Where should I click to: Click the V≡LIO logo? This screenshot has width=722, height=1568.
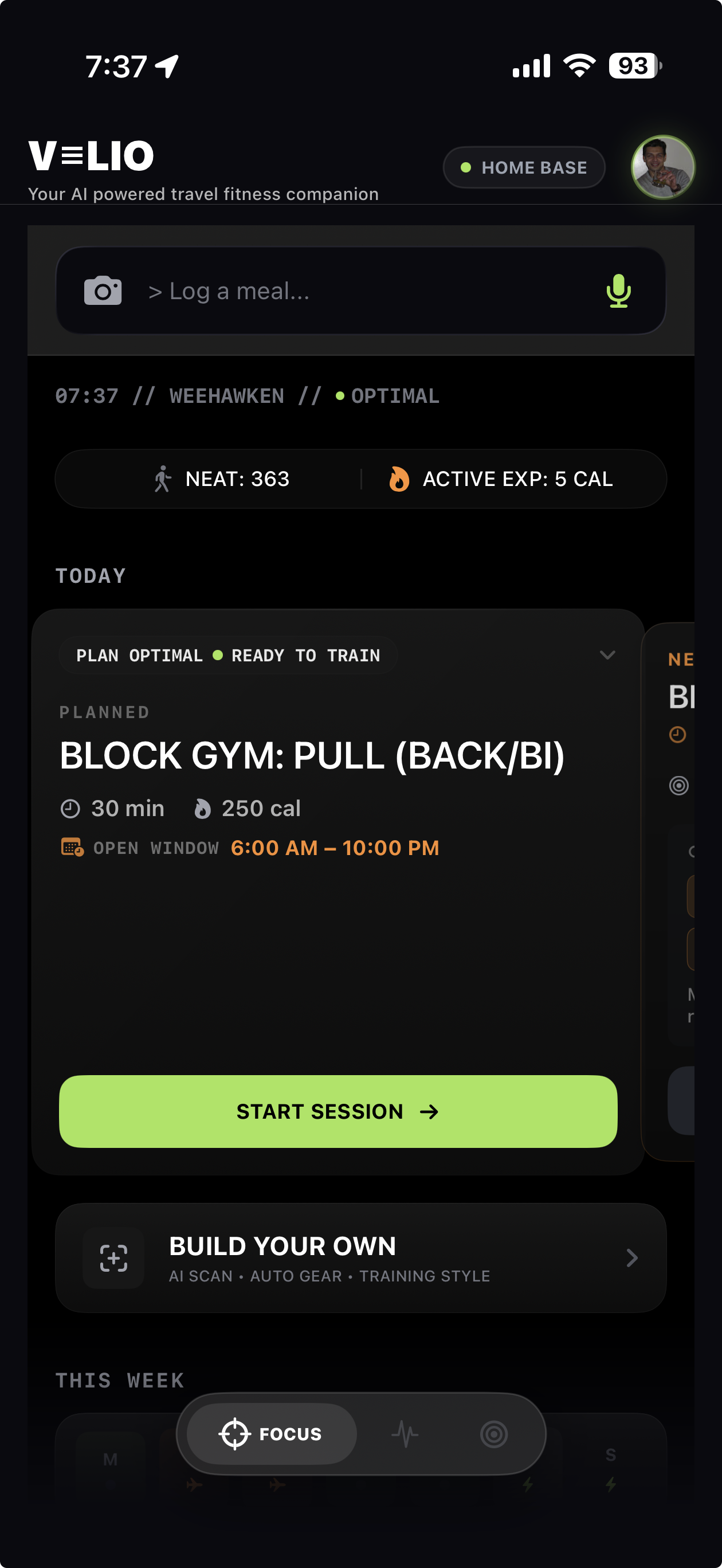coord(90,155)
